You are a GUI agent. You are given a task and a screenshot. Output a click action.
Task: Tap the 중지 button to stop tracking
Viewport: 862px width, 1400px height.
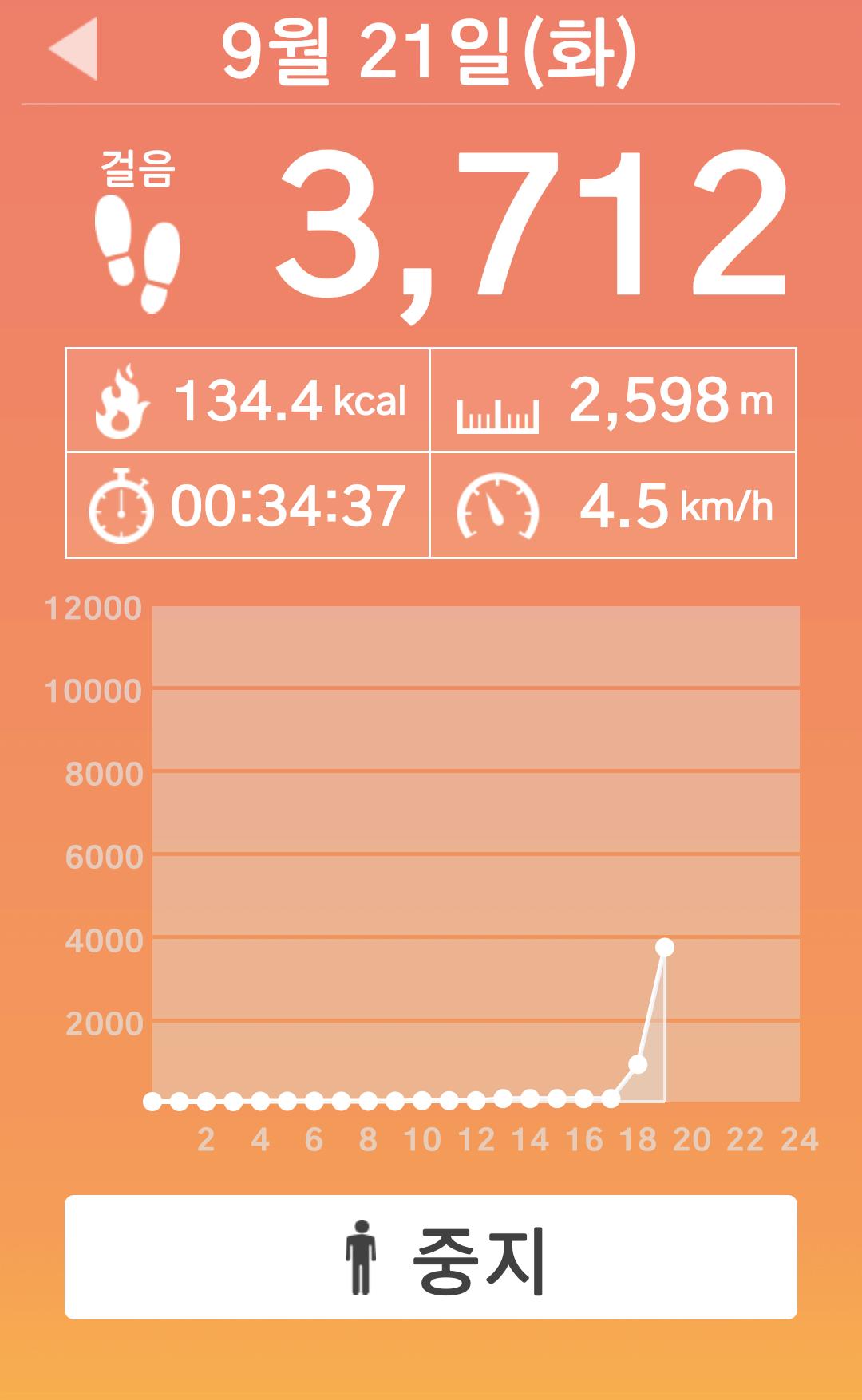click(x=431, y=1257)
